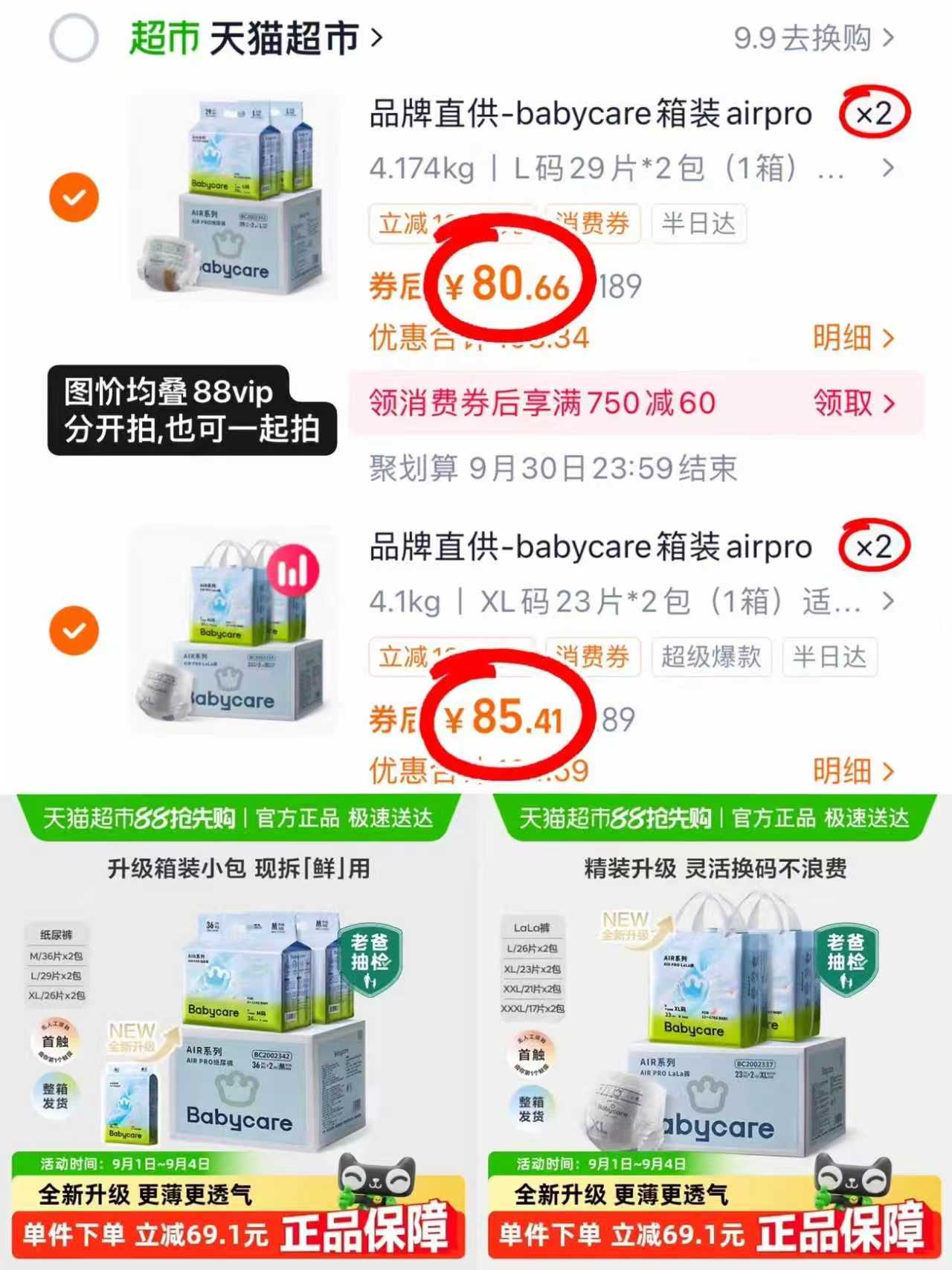Click 领取 to claim the 满750减60 coupon
Screen dimensions: 952x1270
[x=850, y=405]
